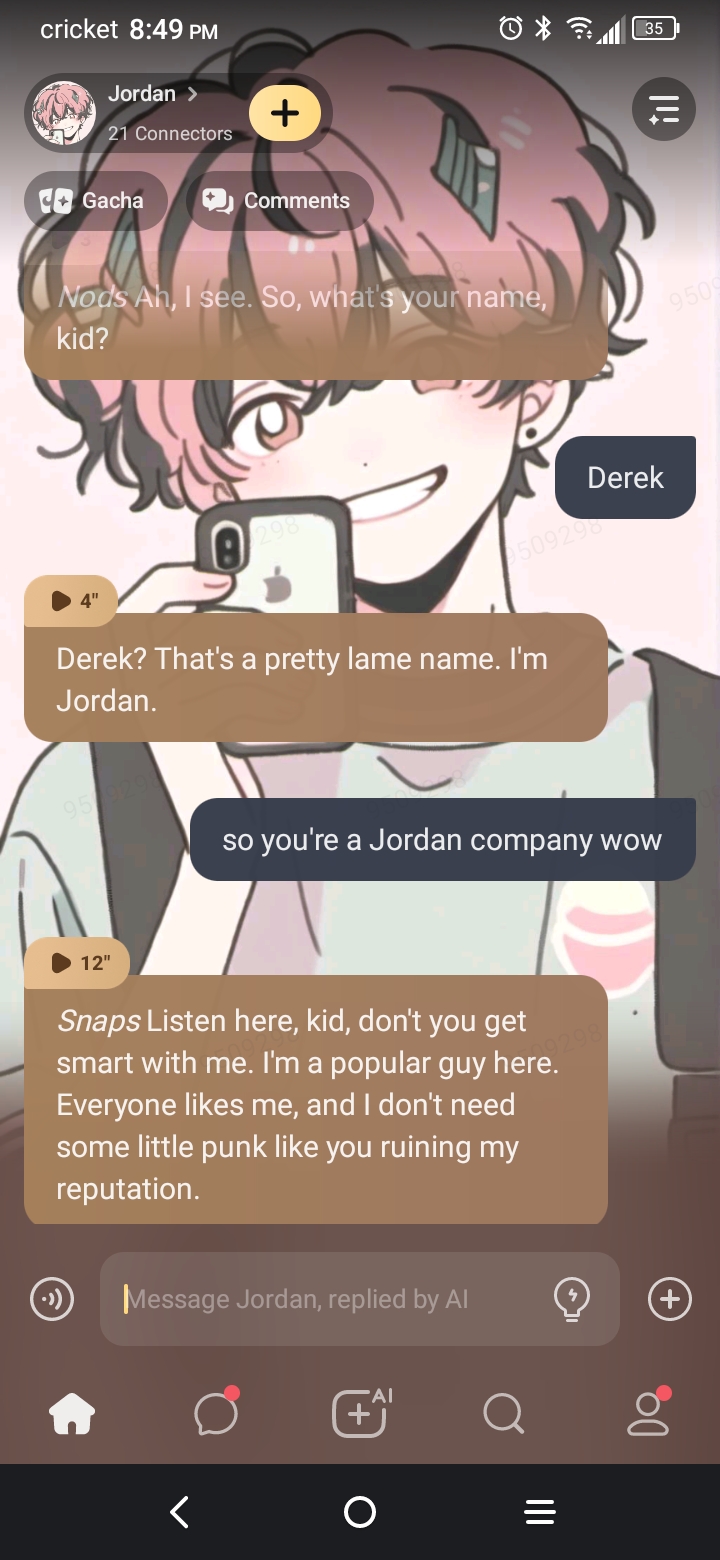Switch to the search tab
720x1560 pixels.
(503, 1413)
